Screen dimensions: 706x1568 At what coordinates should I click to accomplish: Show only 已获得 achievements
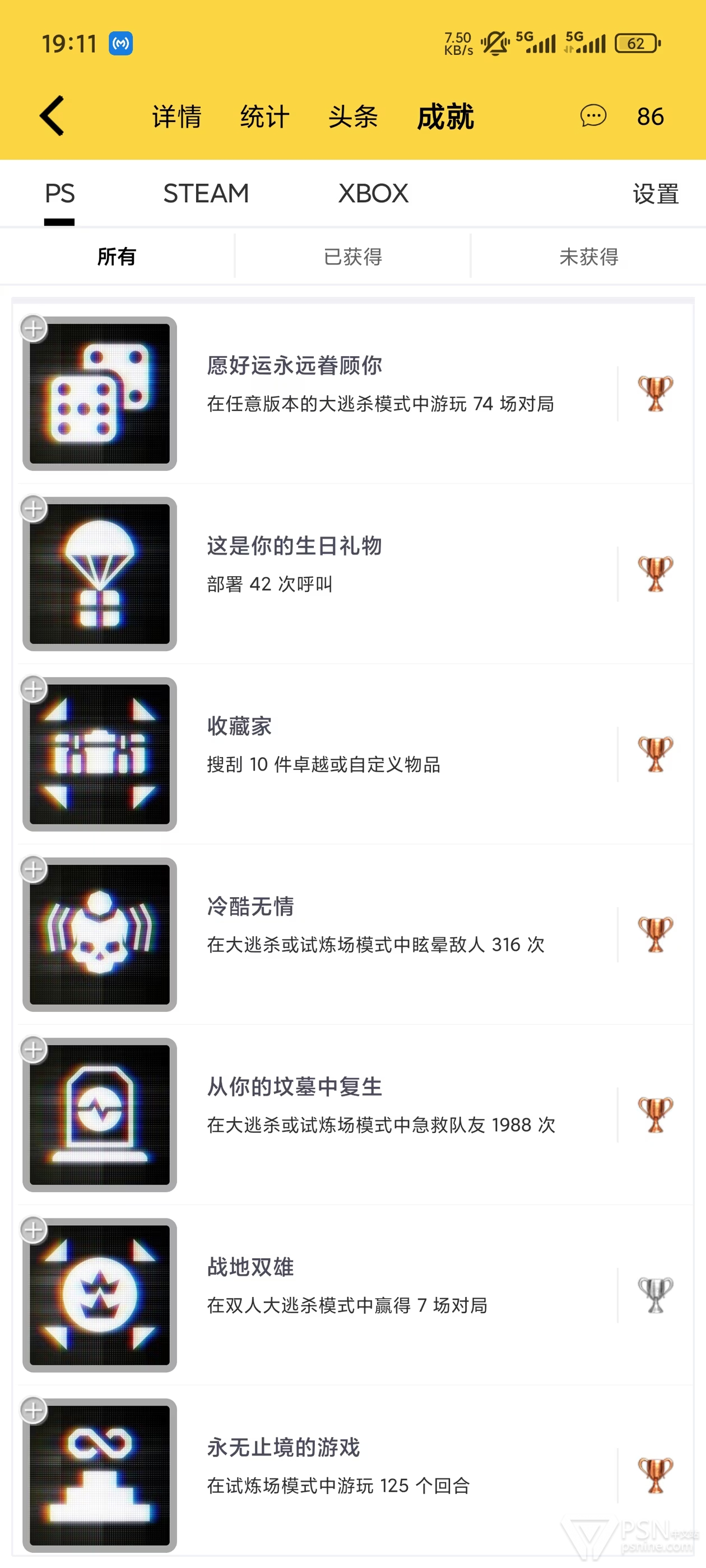coord(352,257)
